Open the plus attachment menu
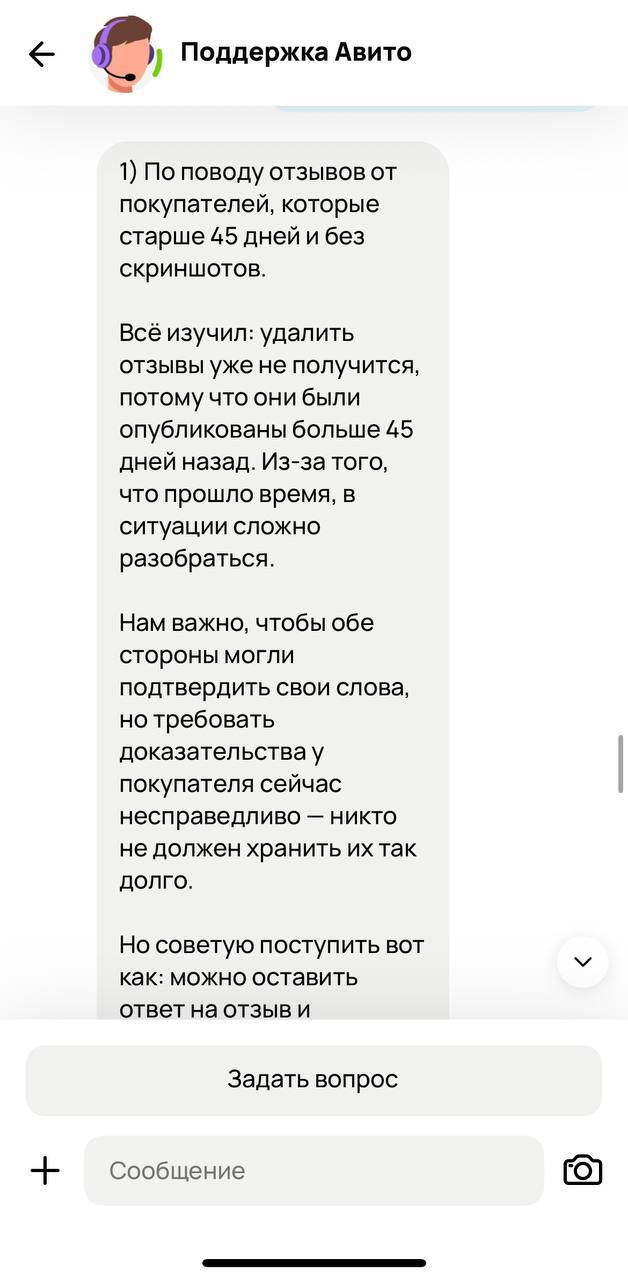Screen dimensions: 628x1280 coord(45,1171)
